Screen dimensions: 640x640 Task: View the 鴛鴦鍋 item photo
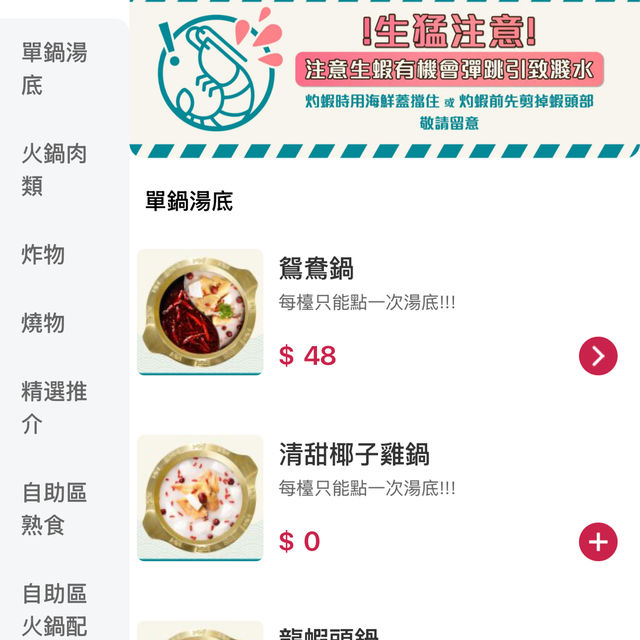[200, 312]
